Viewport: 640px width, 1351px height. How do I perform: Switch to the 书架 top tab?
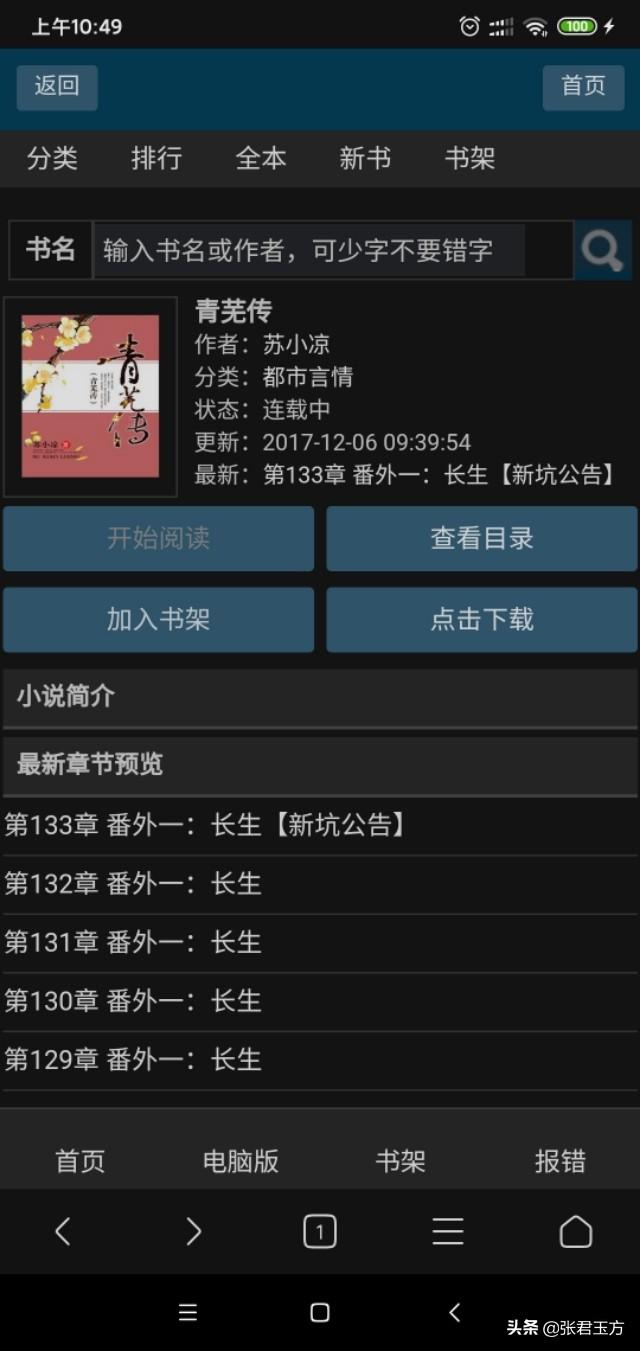(469, 158)
